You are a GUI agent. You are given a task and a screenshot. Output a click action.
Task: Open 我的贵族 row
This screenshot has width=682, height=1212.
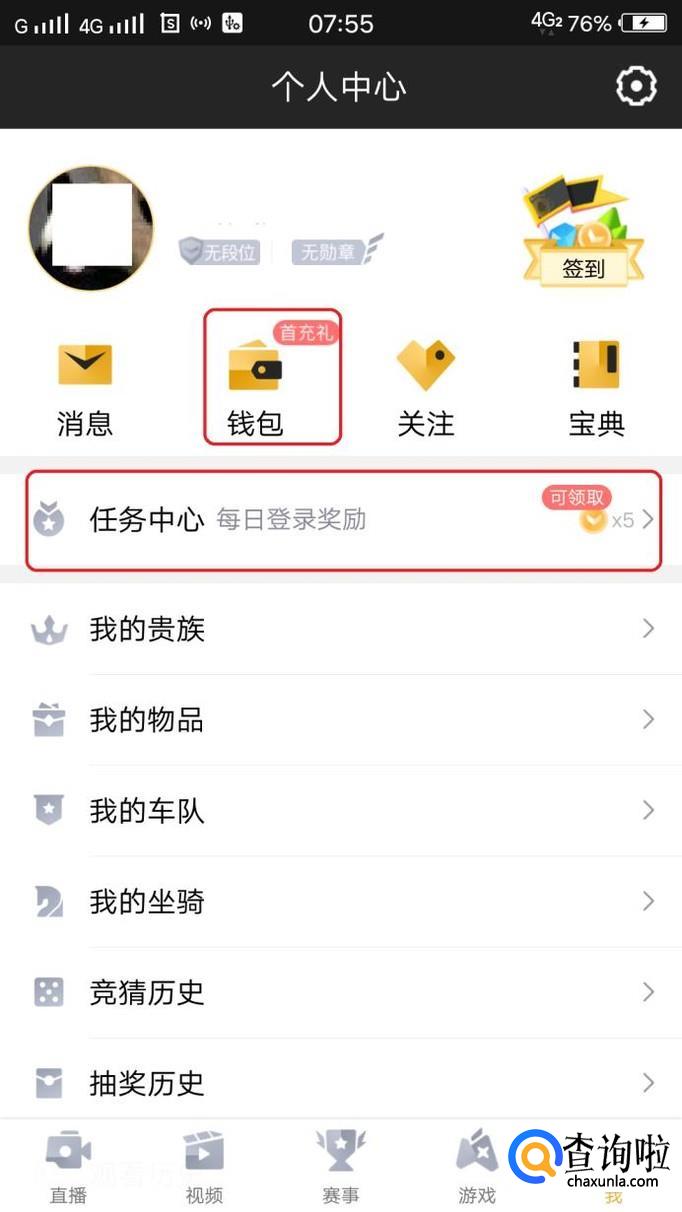(343, 629)
